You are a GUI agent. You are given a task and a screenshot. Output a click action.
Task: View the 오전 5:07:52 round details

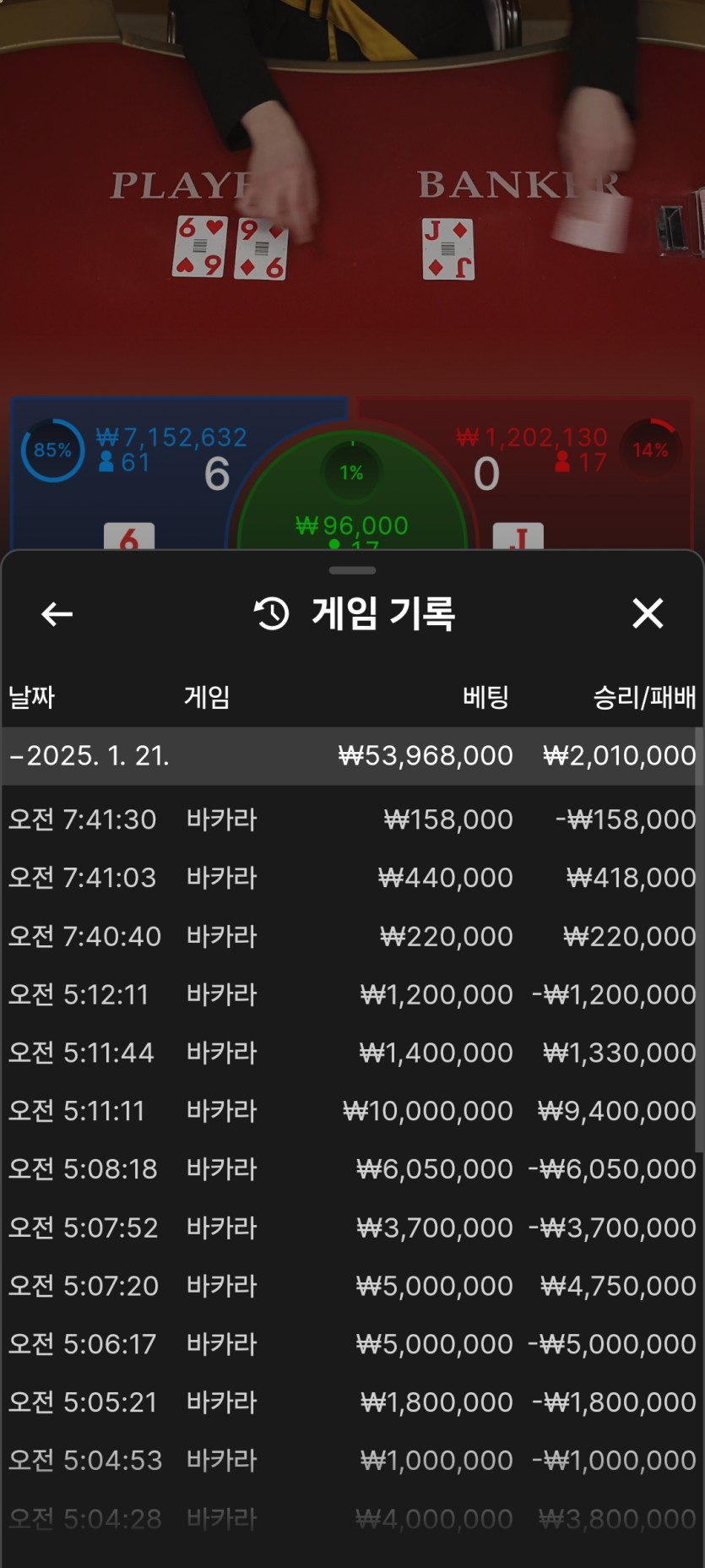pyautogui.click(x=351, y=1228)
